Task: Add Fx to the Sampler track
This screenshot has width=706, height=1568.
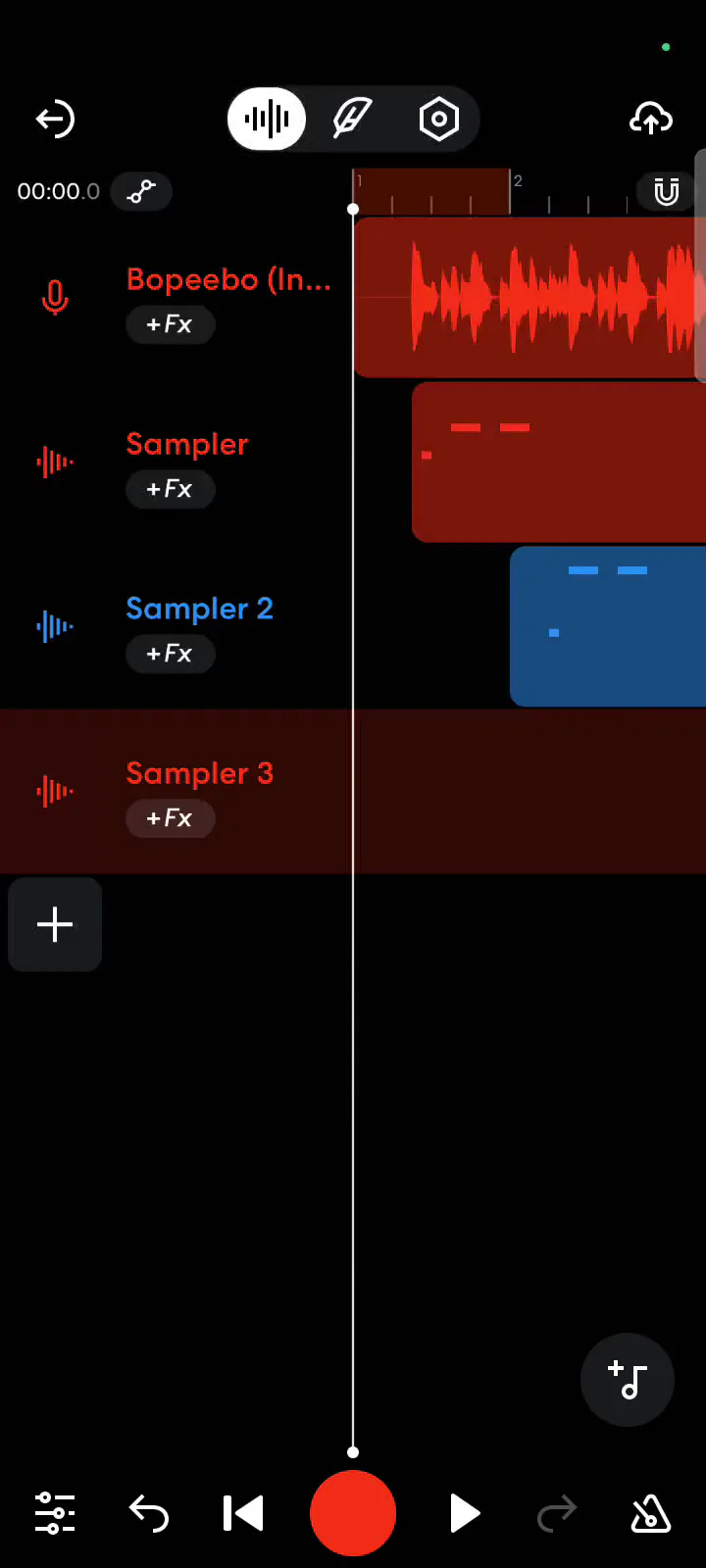Action: 171,489
